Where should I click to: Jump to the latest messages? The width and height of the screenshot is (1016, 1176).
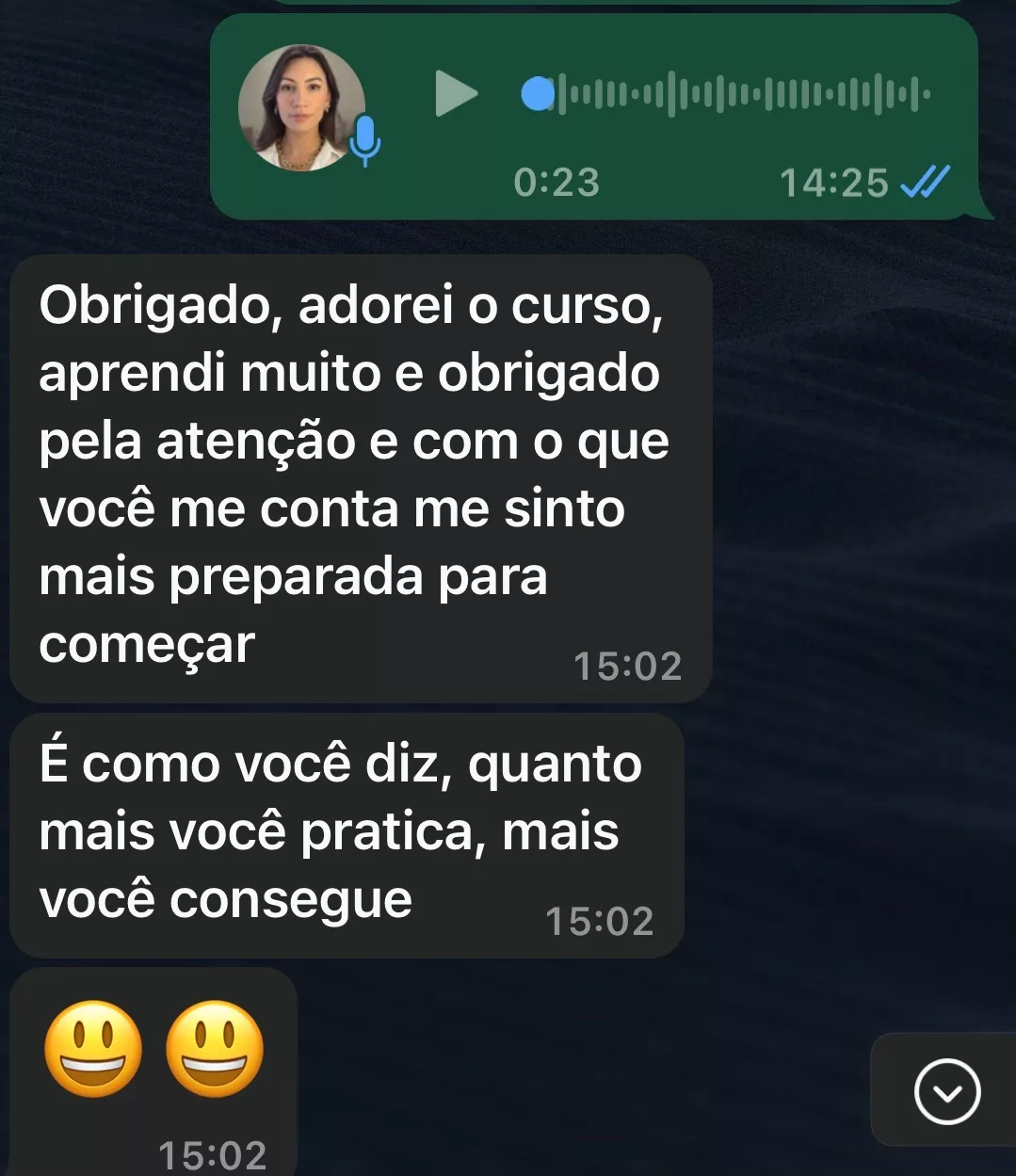coord(946,1091)
